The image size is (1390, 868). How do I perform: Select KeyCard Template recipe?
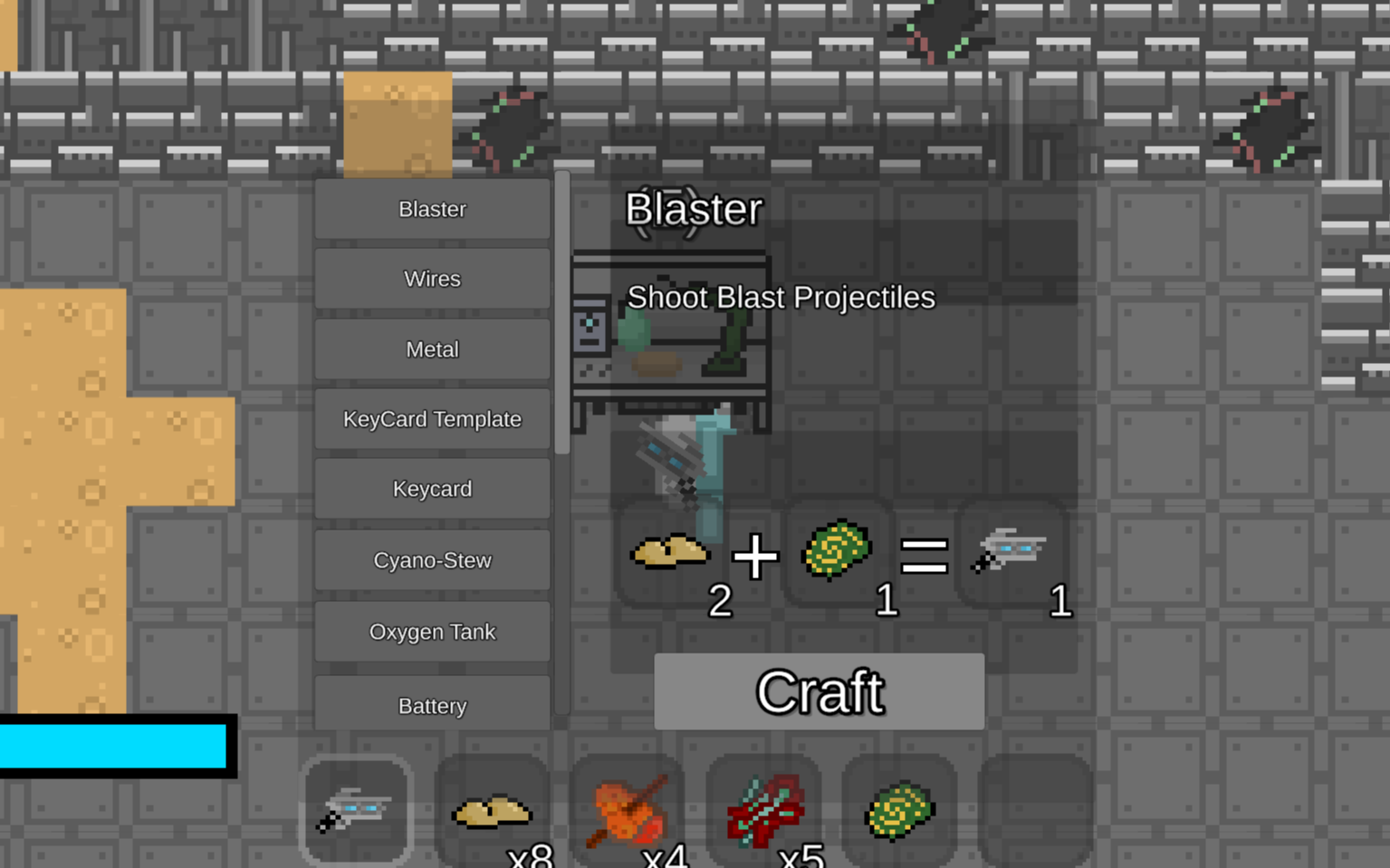coord(432,419)
